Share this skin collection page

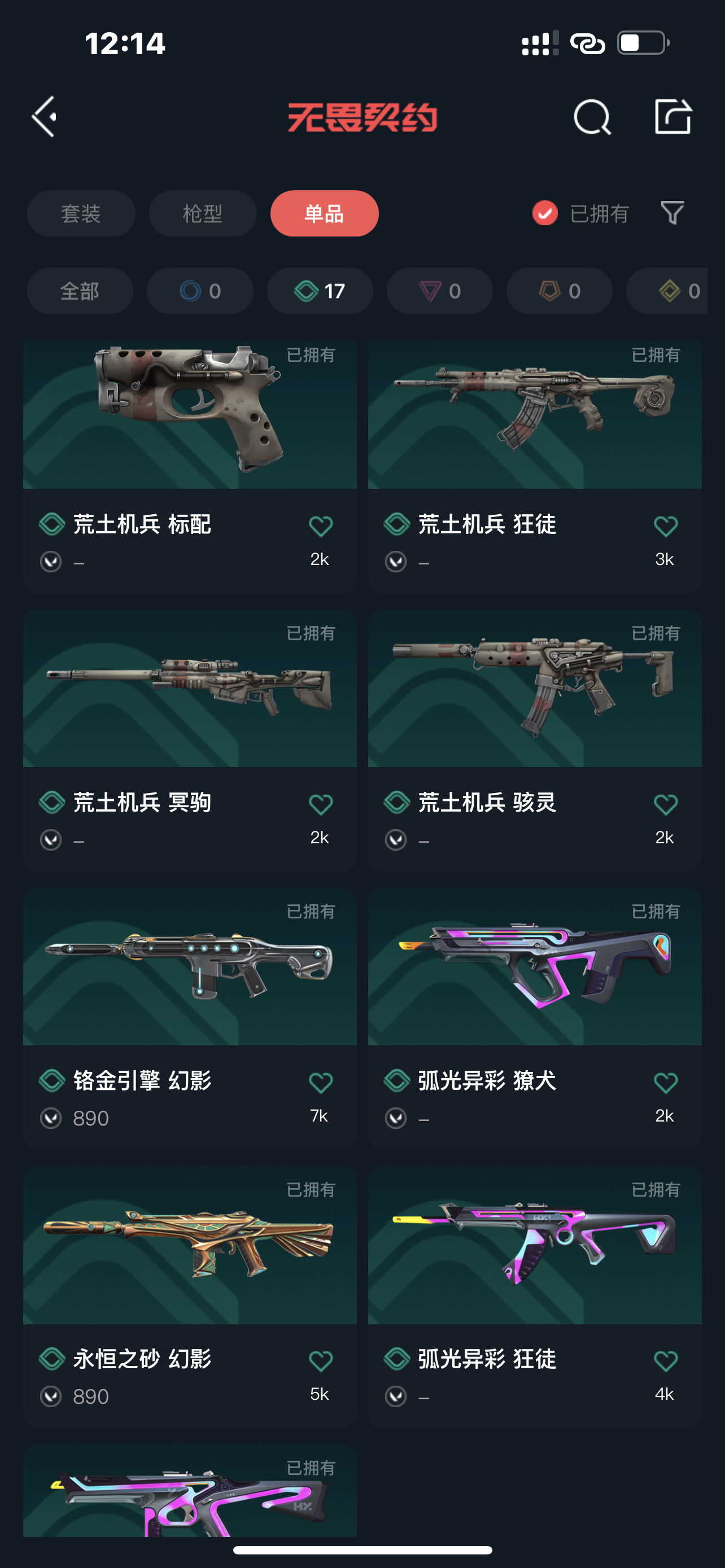click(x=672, y=116)
